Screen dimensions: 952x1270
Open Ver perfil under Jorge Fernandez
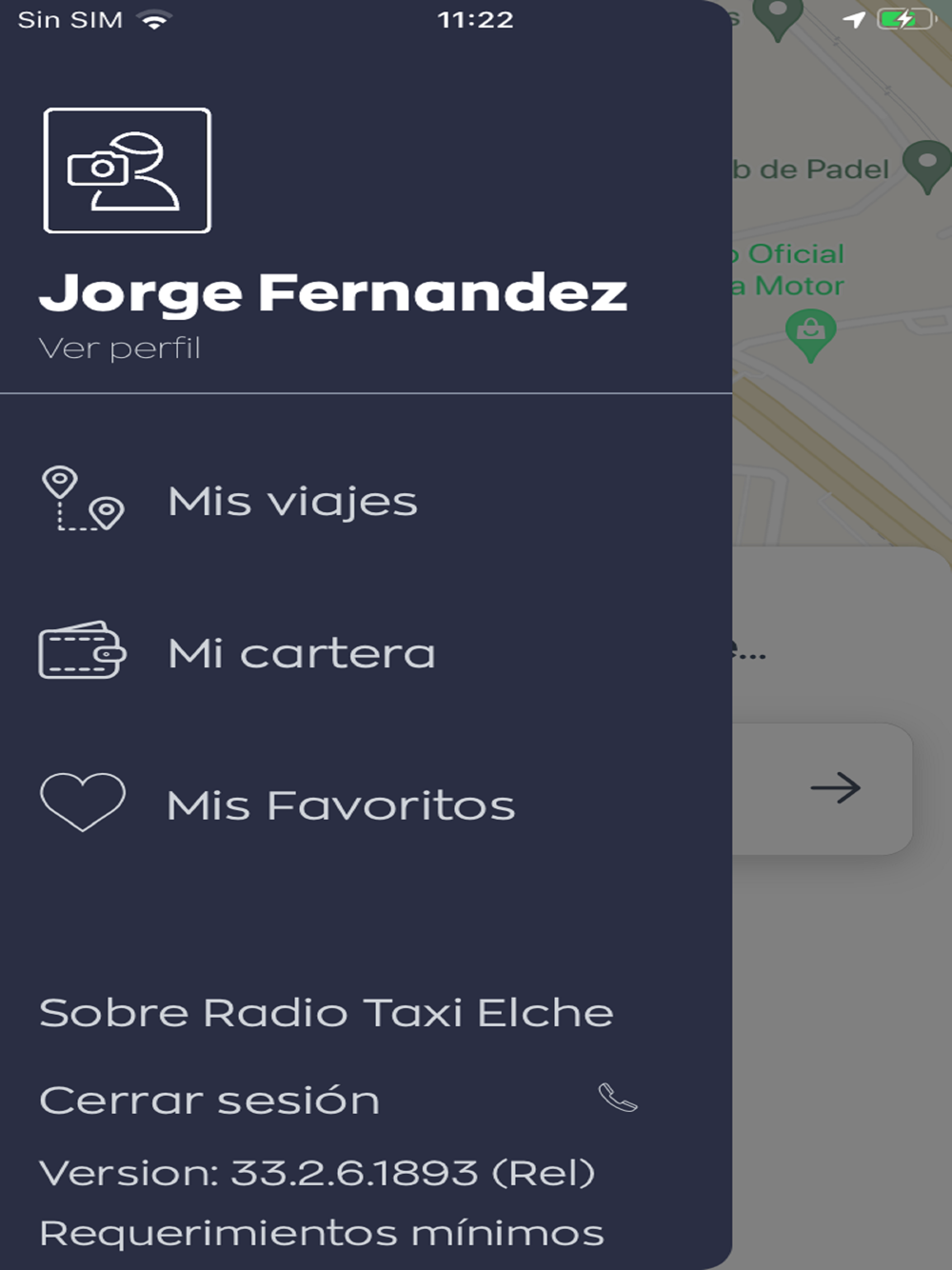click(120, 348)
